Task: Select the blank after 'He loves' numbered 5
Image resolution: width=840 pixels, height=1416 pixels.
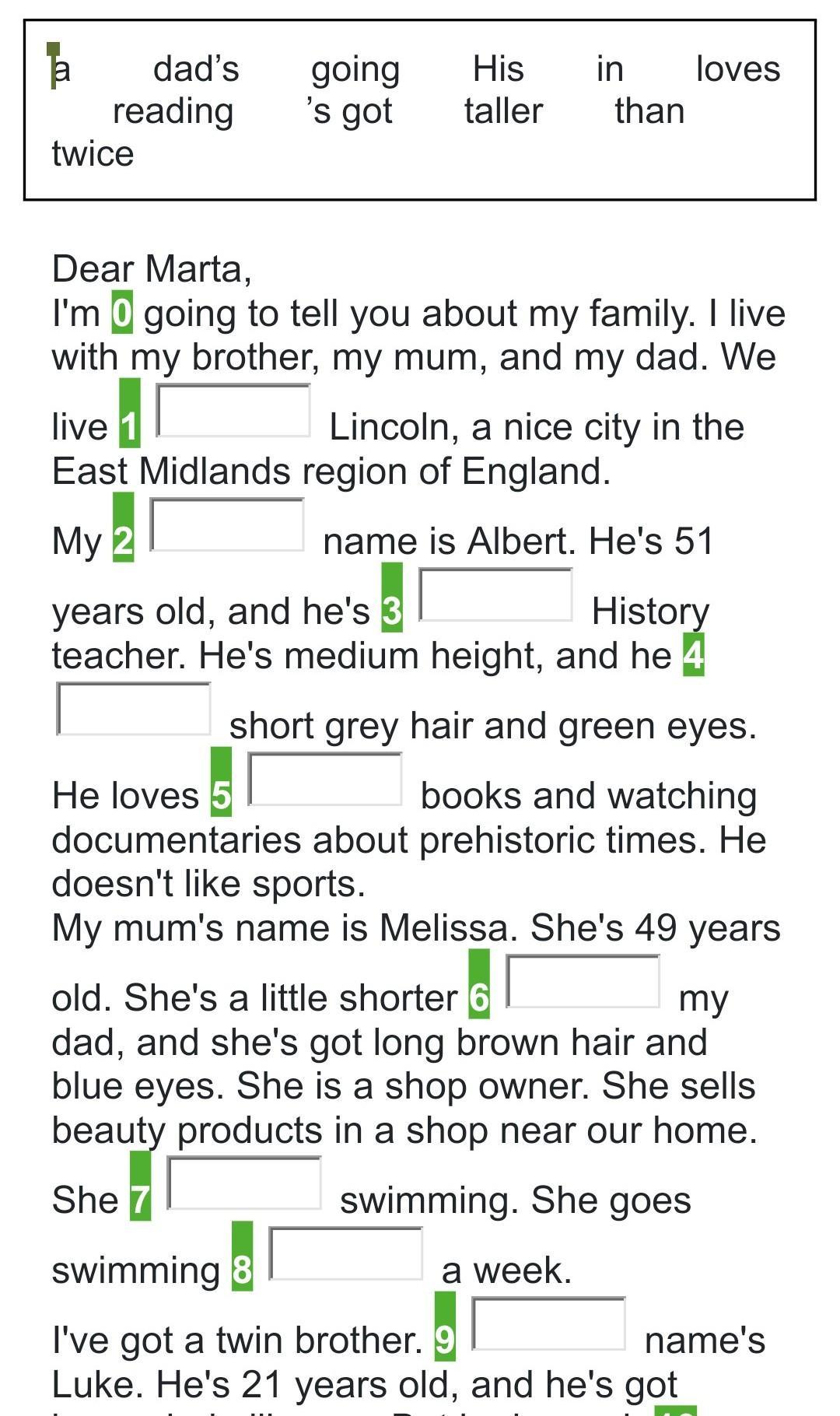Action: (x=325, y=779)
